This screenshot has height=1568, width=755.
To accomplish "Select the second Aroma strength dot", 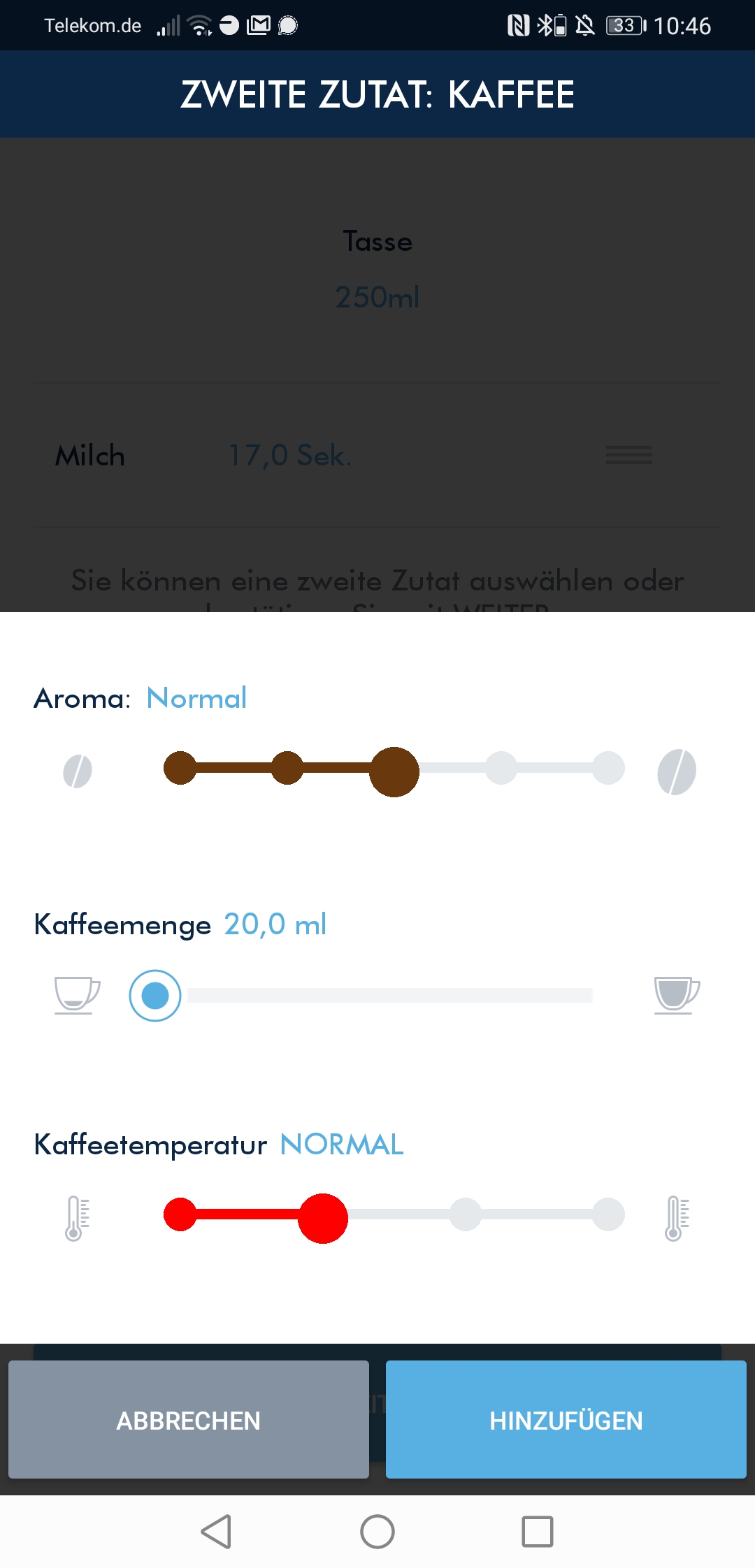I will click(x=287, y=768).
